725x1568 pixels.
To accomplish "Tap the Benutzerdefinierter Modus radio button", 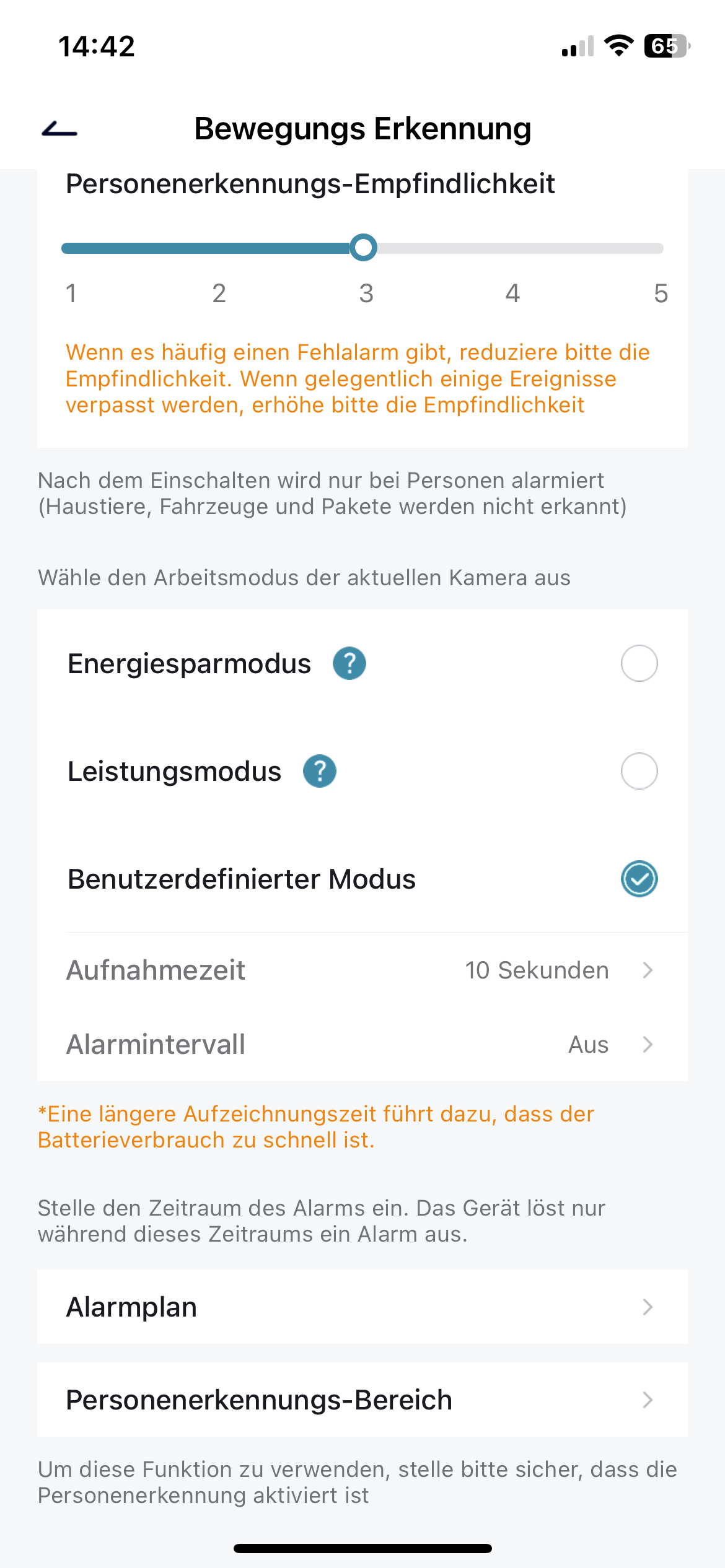I will click(x=639, y=879).
